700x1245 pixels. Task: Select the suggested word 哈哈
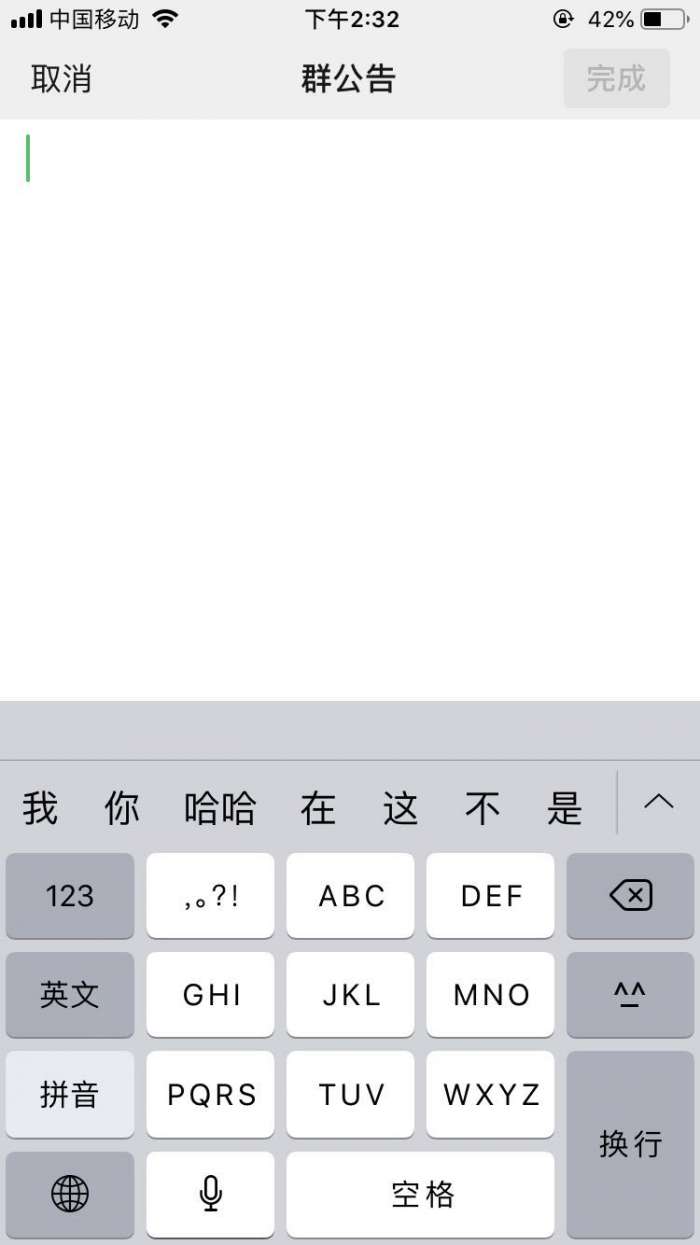point(220,808)
